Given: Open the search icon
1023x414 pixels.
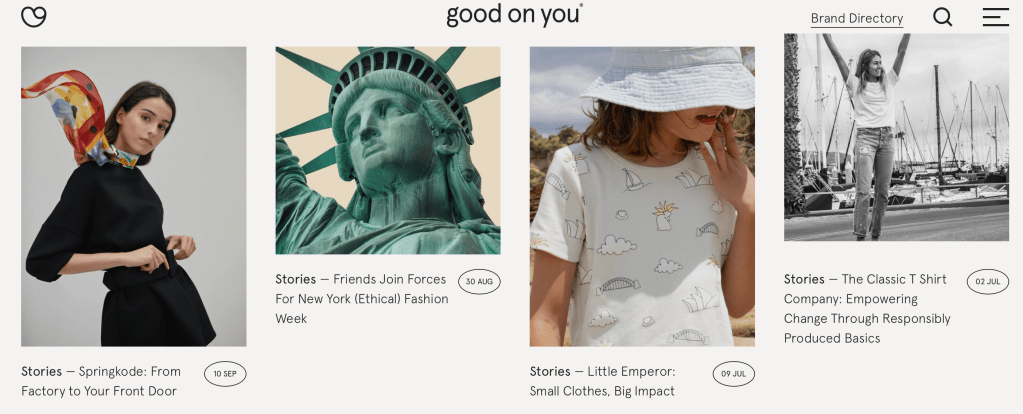Looking at the screenshot, I should 942,17.
